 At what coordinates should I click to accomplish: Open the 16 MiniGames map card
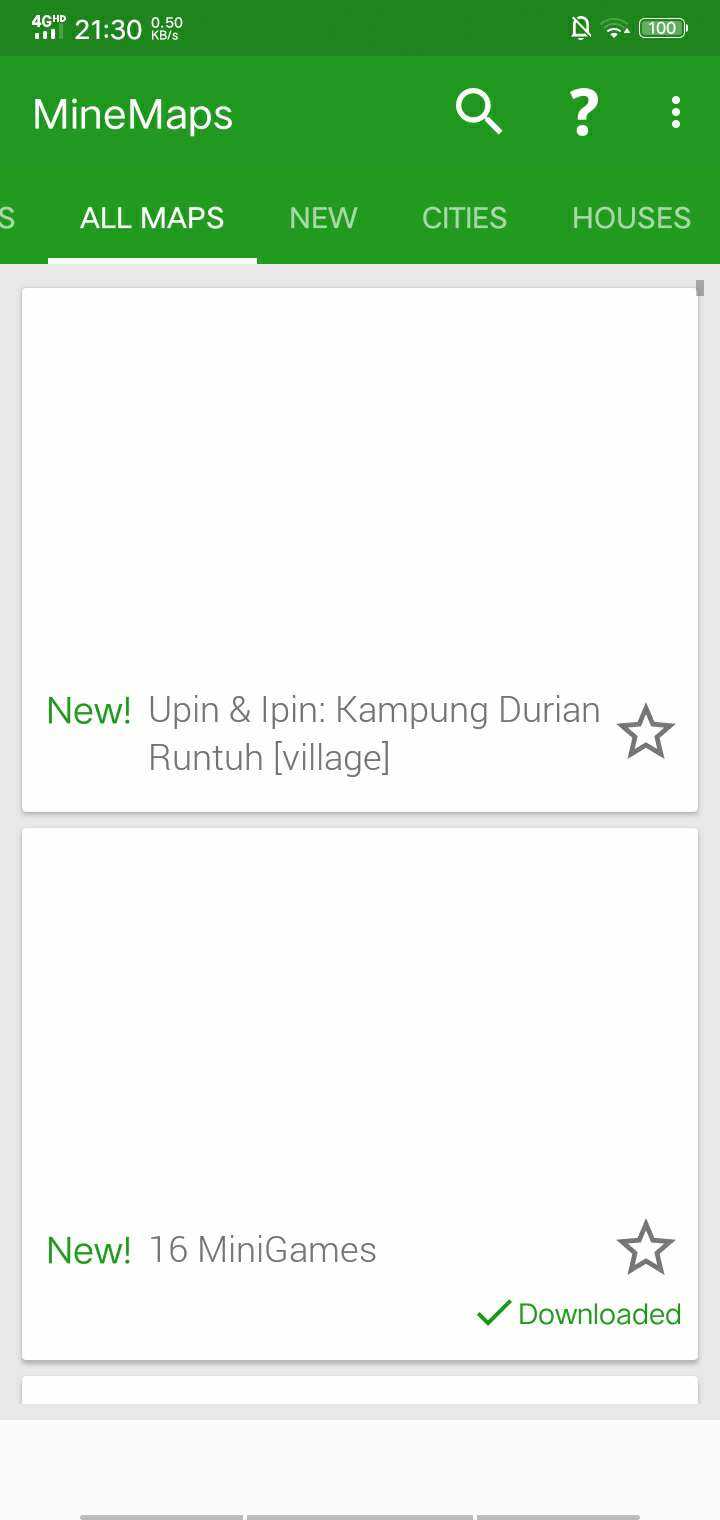pos(360,1094)
